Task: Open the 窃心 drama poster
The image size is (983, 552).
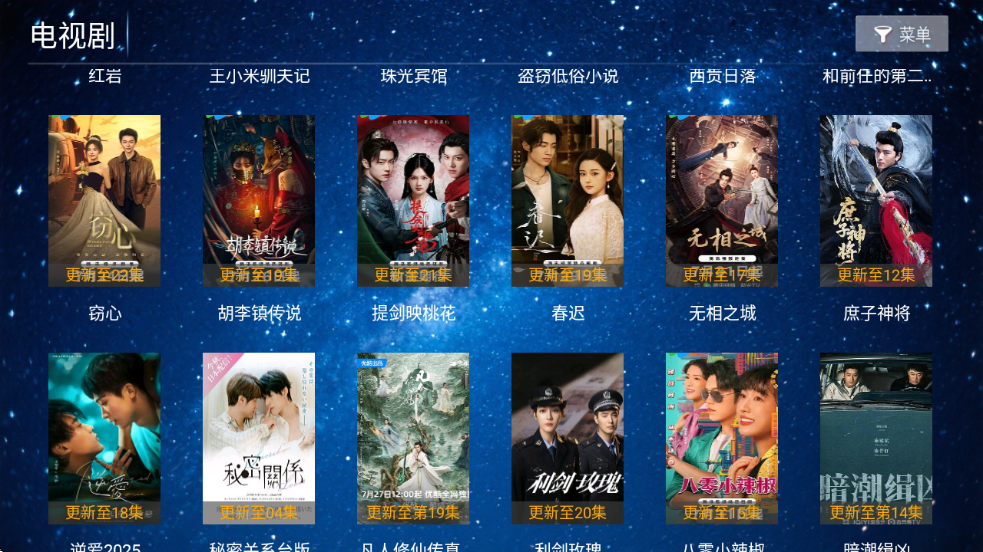Action: tap(105, 200)
